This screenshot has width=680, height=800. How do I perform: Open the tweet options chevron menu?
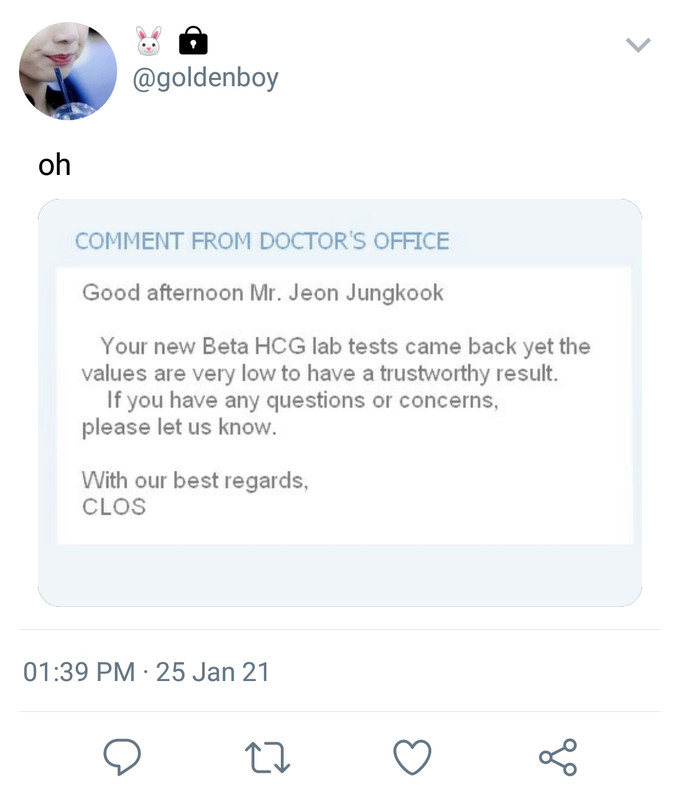point(638,45)
